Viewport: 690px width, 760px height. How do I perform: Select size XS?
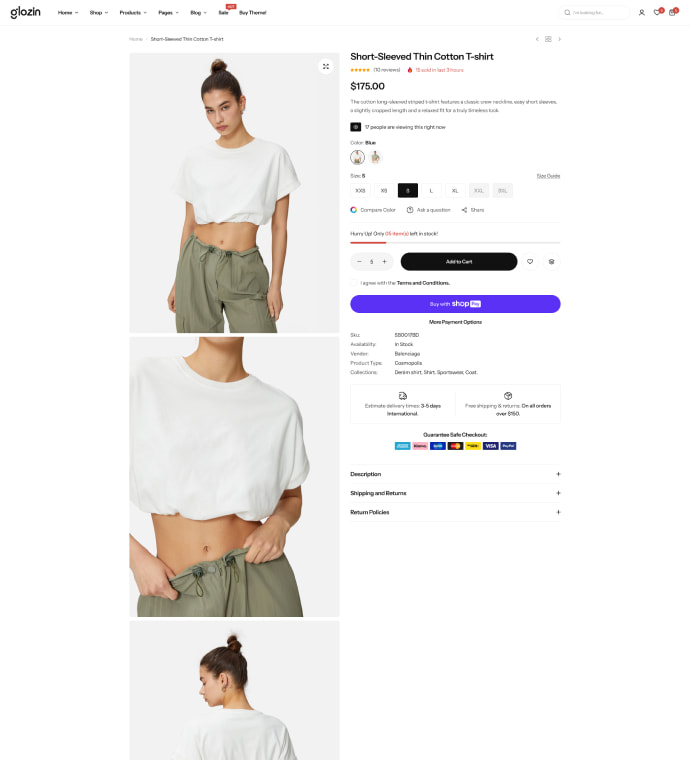384,190
